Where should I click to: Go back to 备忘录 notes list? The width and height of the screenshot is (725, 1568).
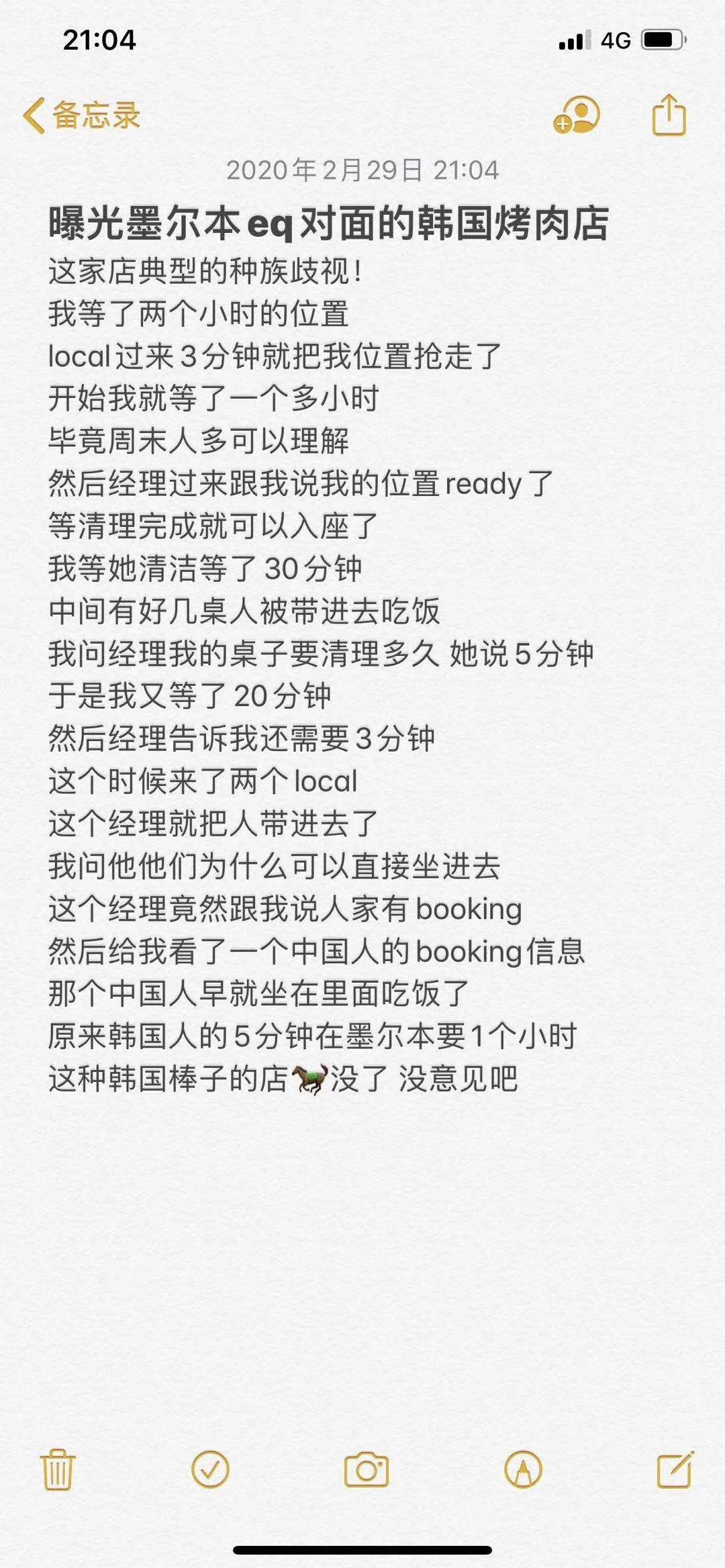click(82, 115)
